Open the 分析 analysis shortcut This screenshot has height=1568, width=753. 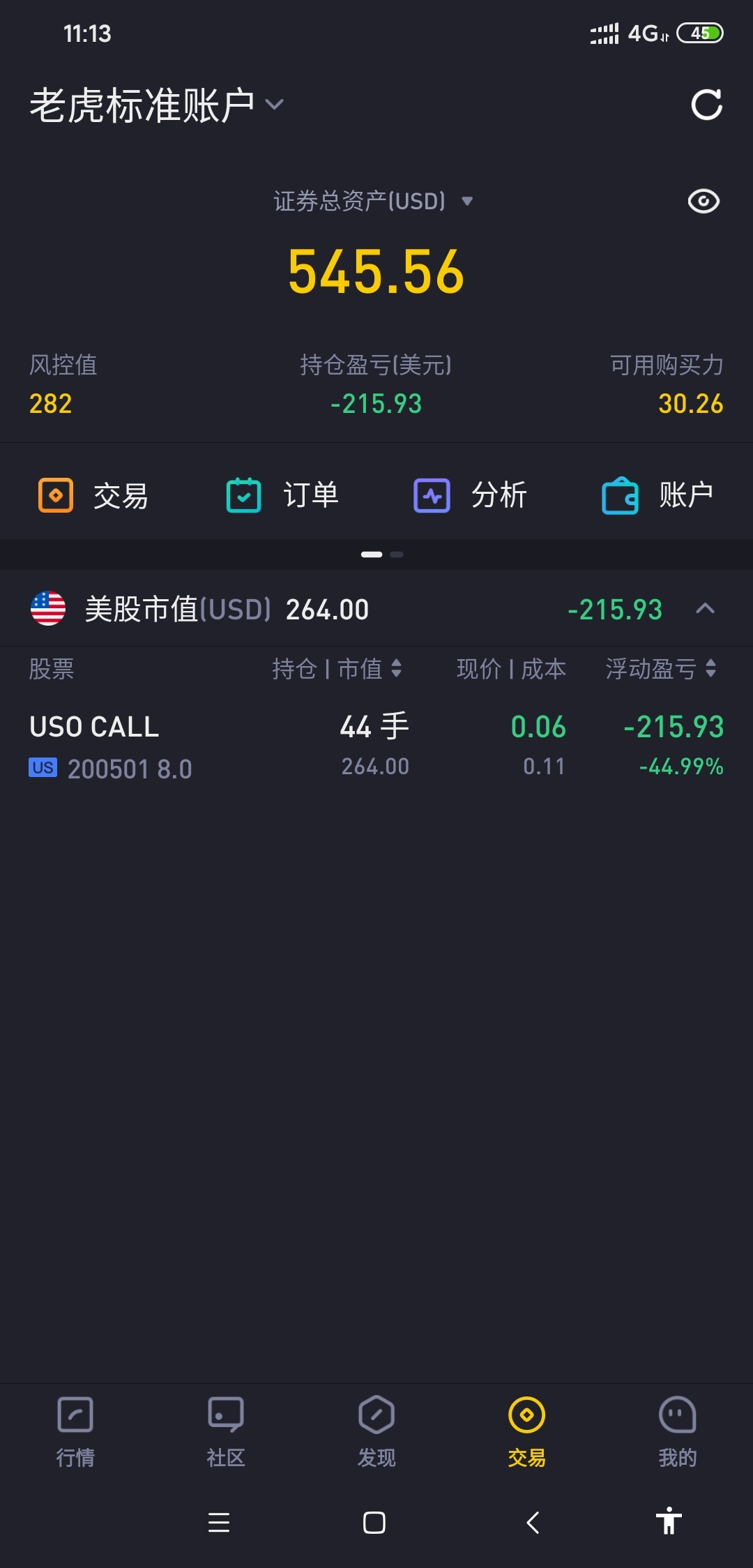[x=471, y=496]
